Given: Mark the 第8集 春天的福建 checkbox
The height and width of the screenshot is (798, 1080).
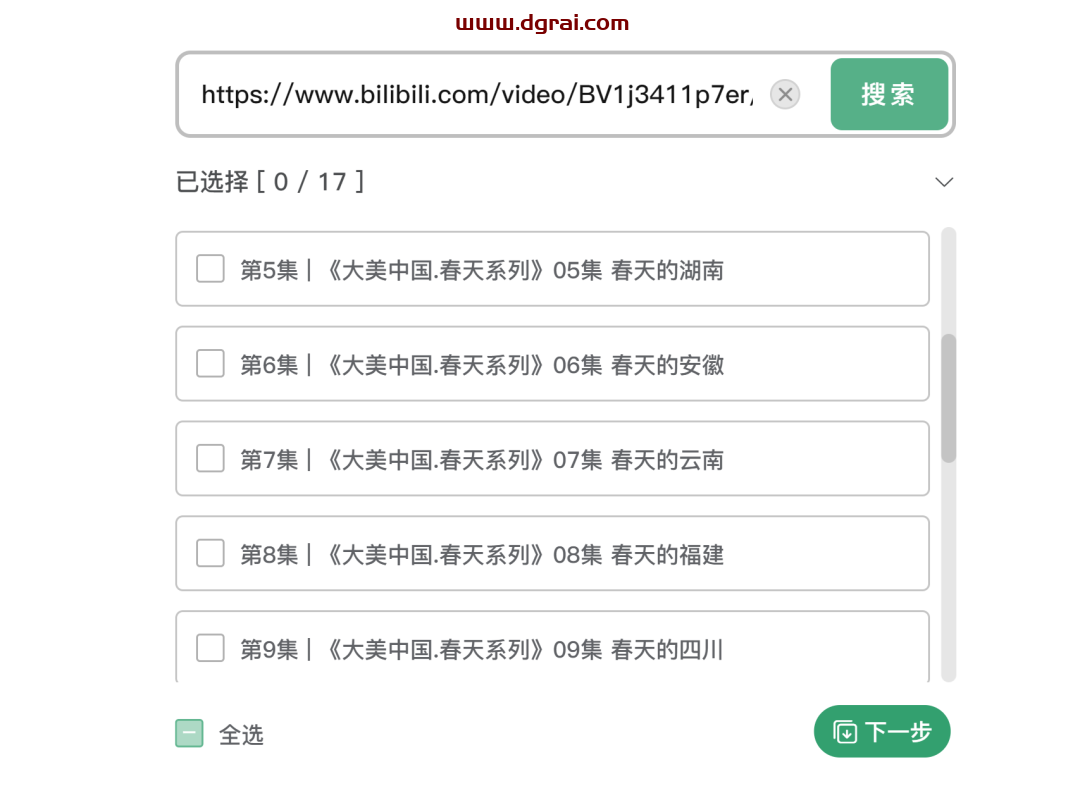Looking at the screenshot, I should tap(210, 553).
